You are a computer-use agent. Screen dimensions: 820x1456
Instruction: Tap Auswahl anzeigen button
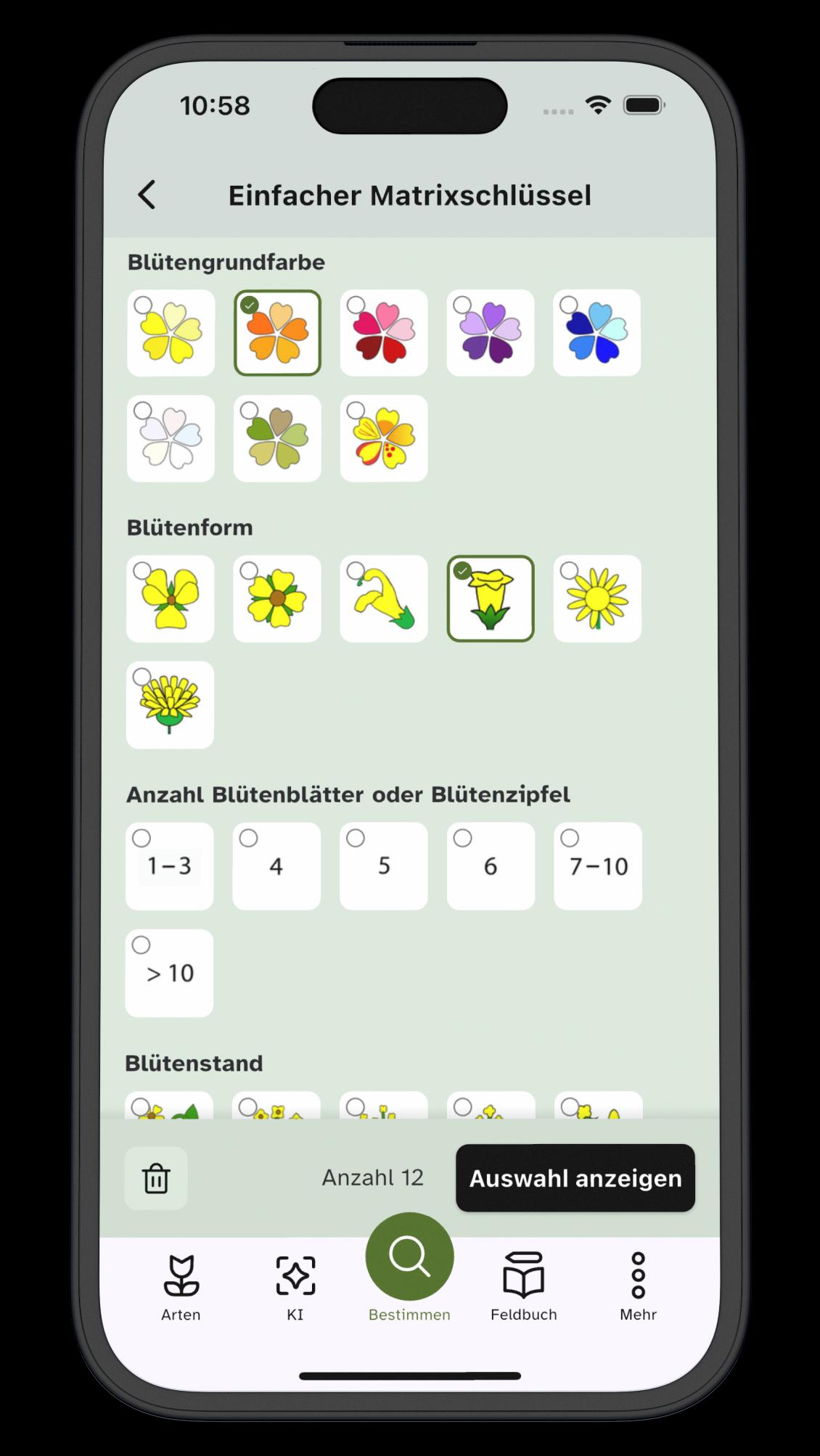pyautogui.click(x=575, y=1178)
